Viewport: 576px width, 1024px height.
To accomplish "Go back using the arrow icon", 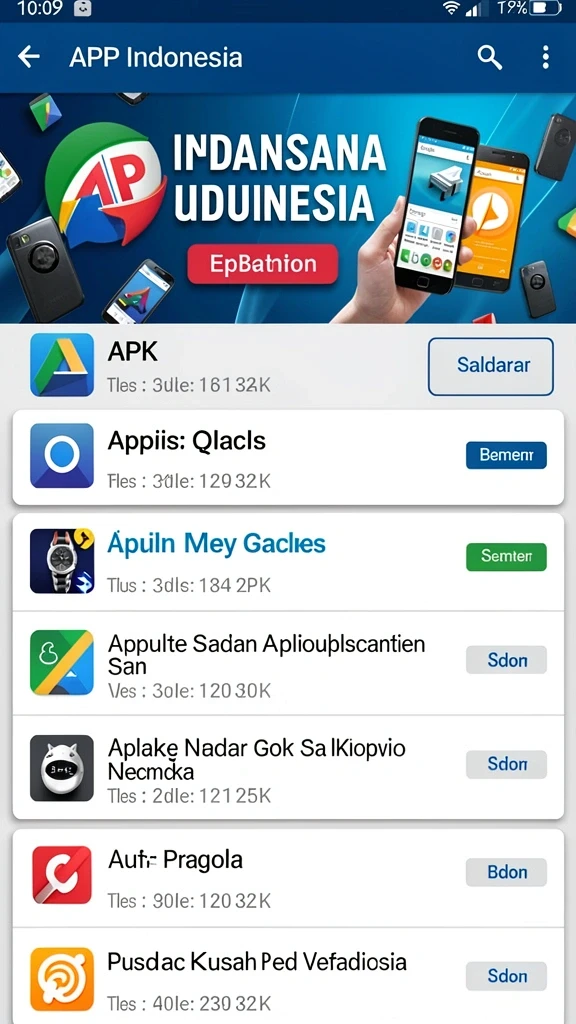I will (29, 57).
